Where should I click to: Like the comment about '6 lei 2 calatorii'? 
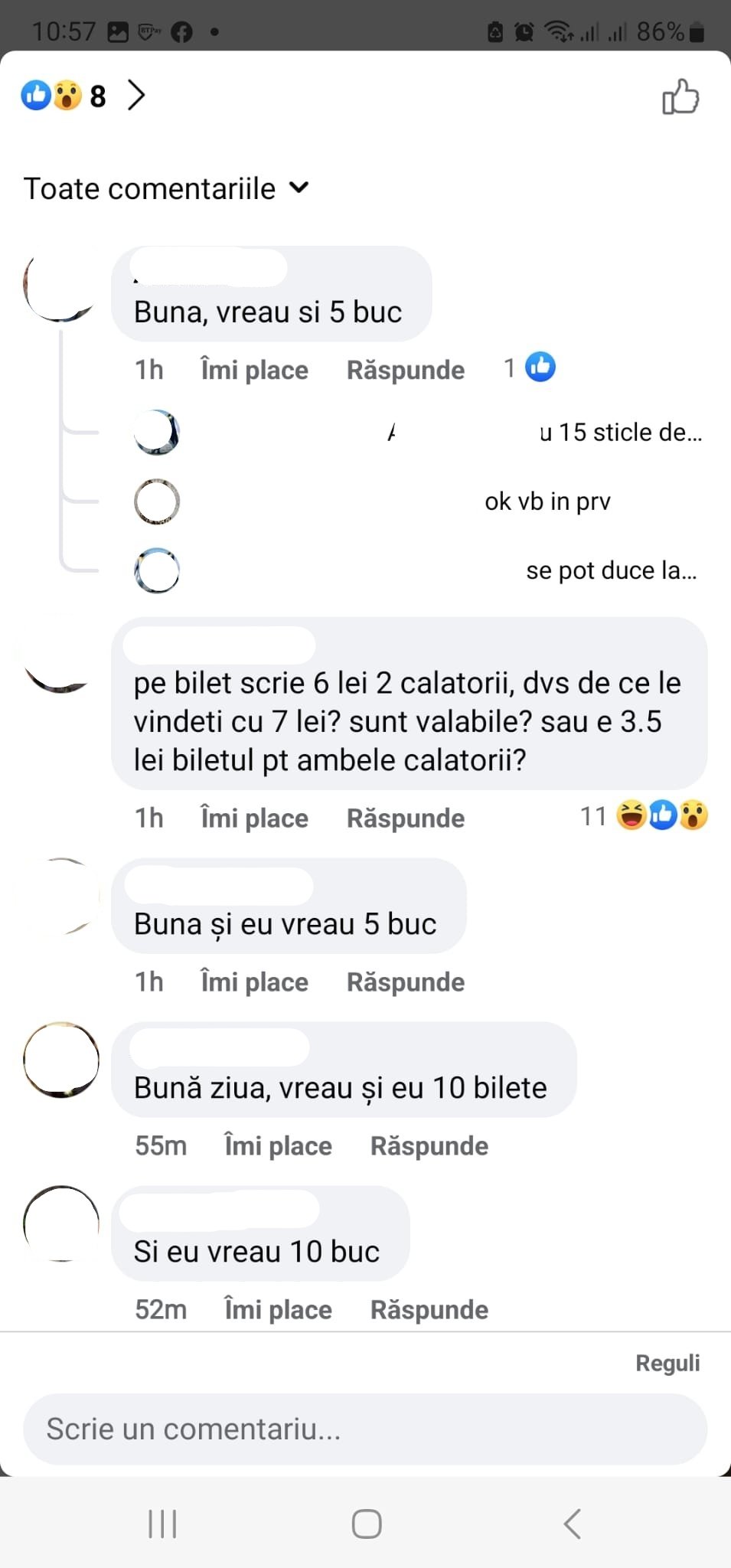click(254, 818)
